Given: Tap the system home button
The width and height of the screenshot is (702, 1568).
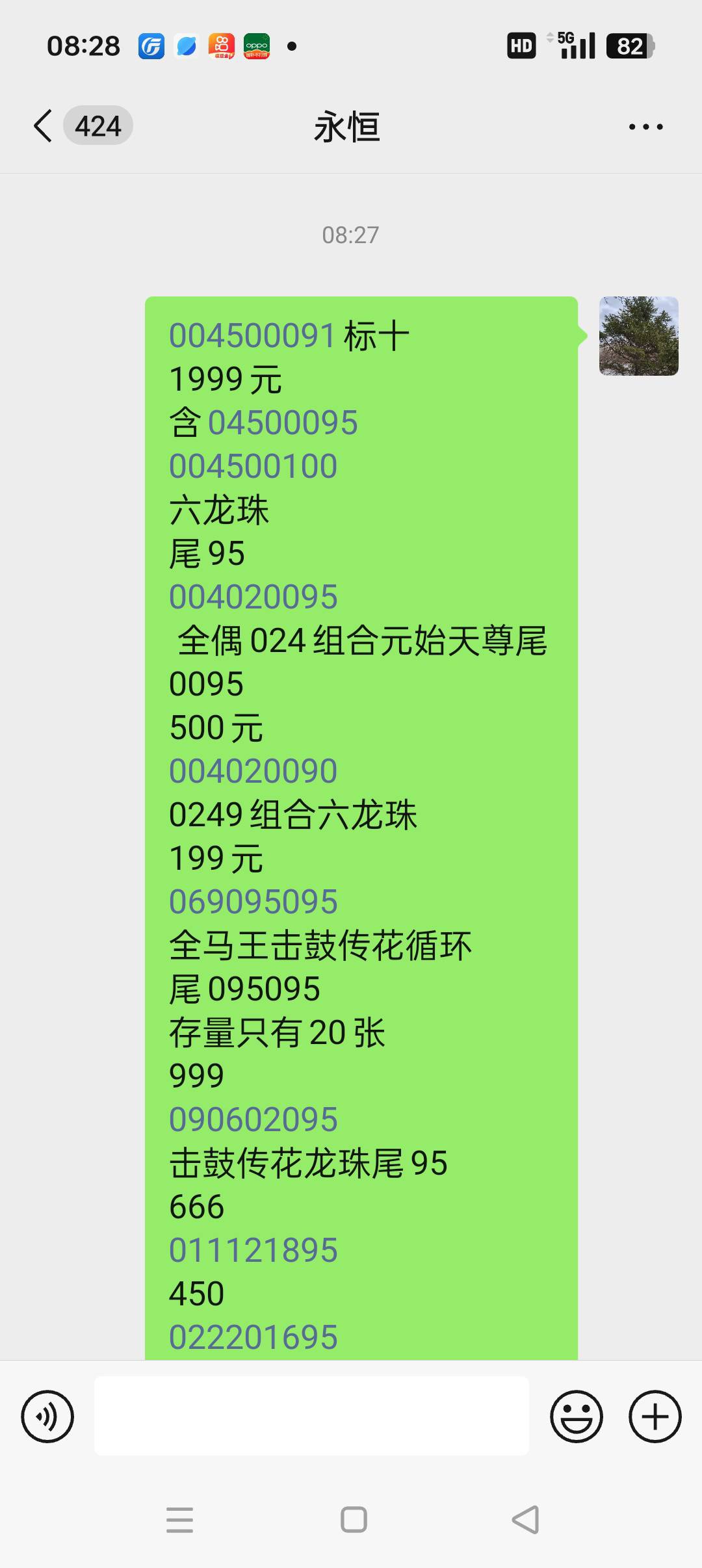Looking at the screenshot, I should [x=354, y=1520].
